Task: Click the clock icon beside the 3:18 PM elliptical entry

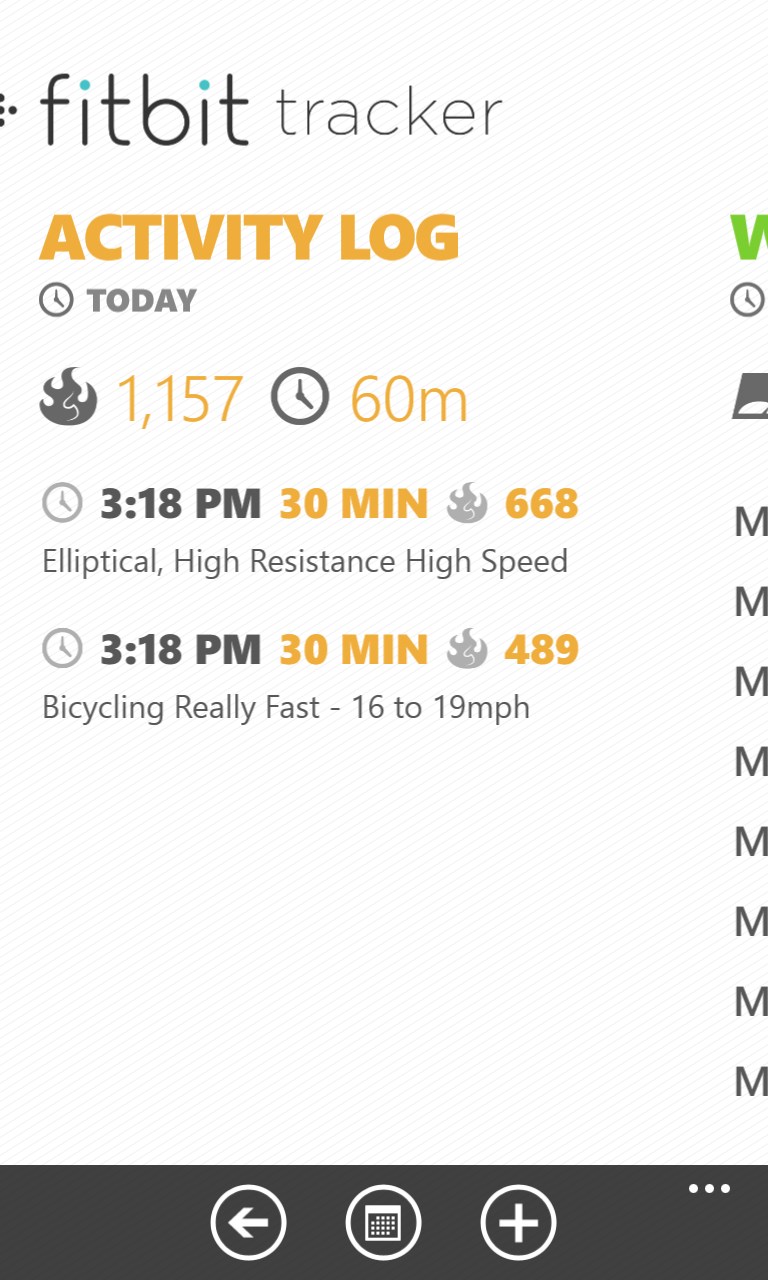Action: coord(61,504)
